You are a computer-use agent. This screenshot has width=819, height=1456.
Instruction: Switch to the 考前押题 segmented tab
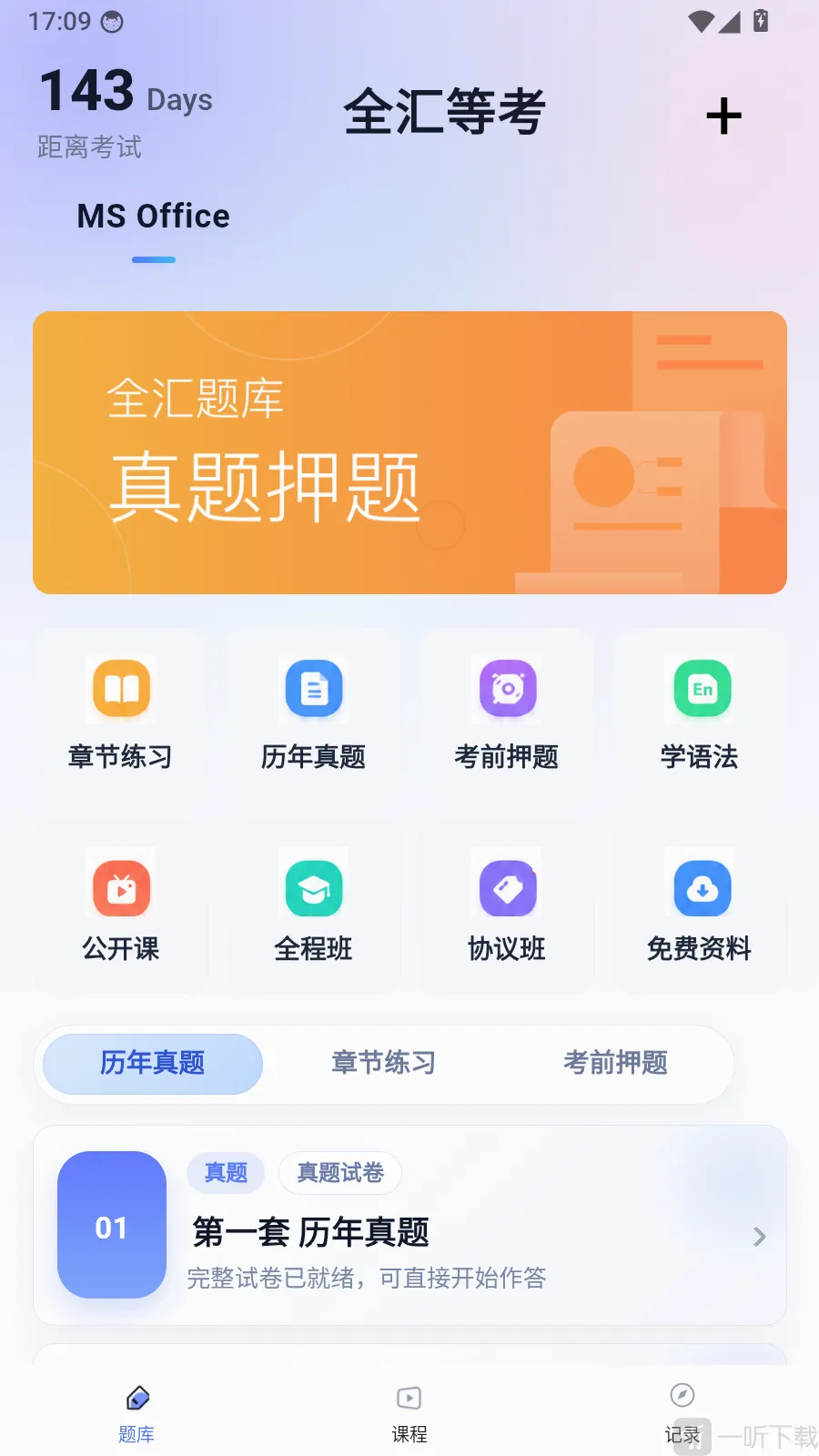tap(616, 1063)
